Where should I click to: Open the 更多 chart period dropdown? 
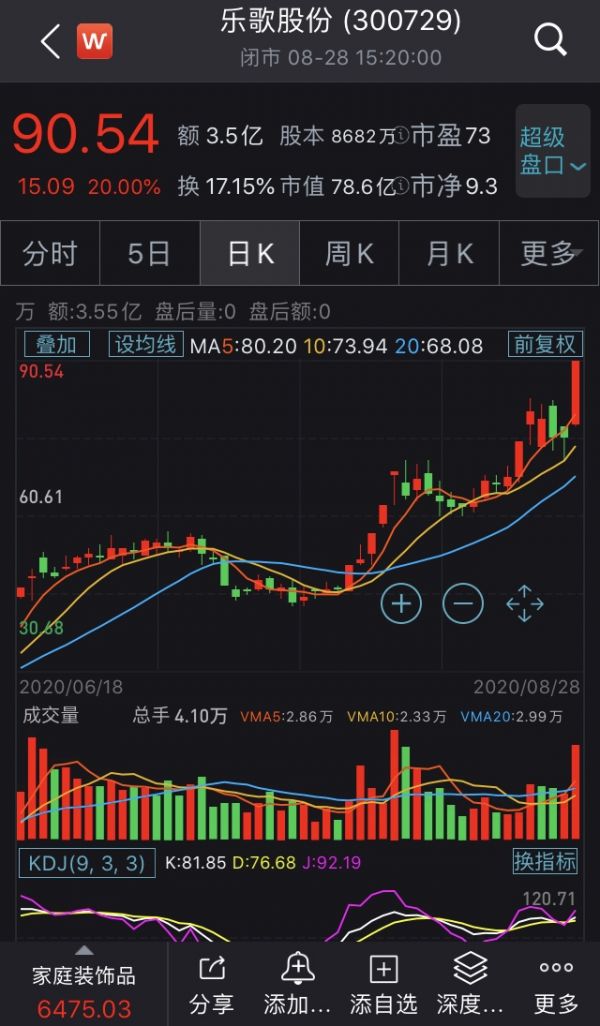point(549,254)
